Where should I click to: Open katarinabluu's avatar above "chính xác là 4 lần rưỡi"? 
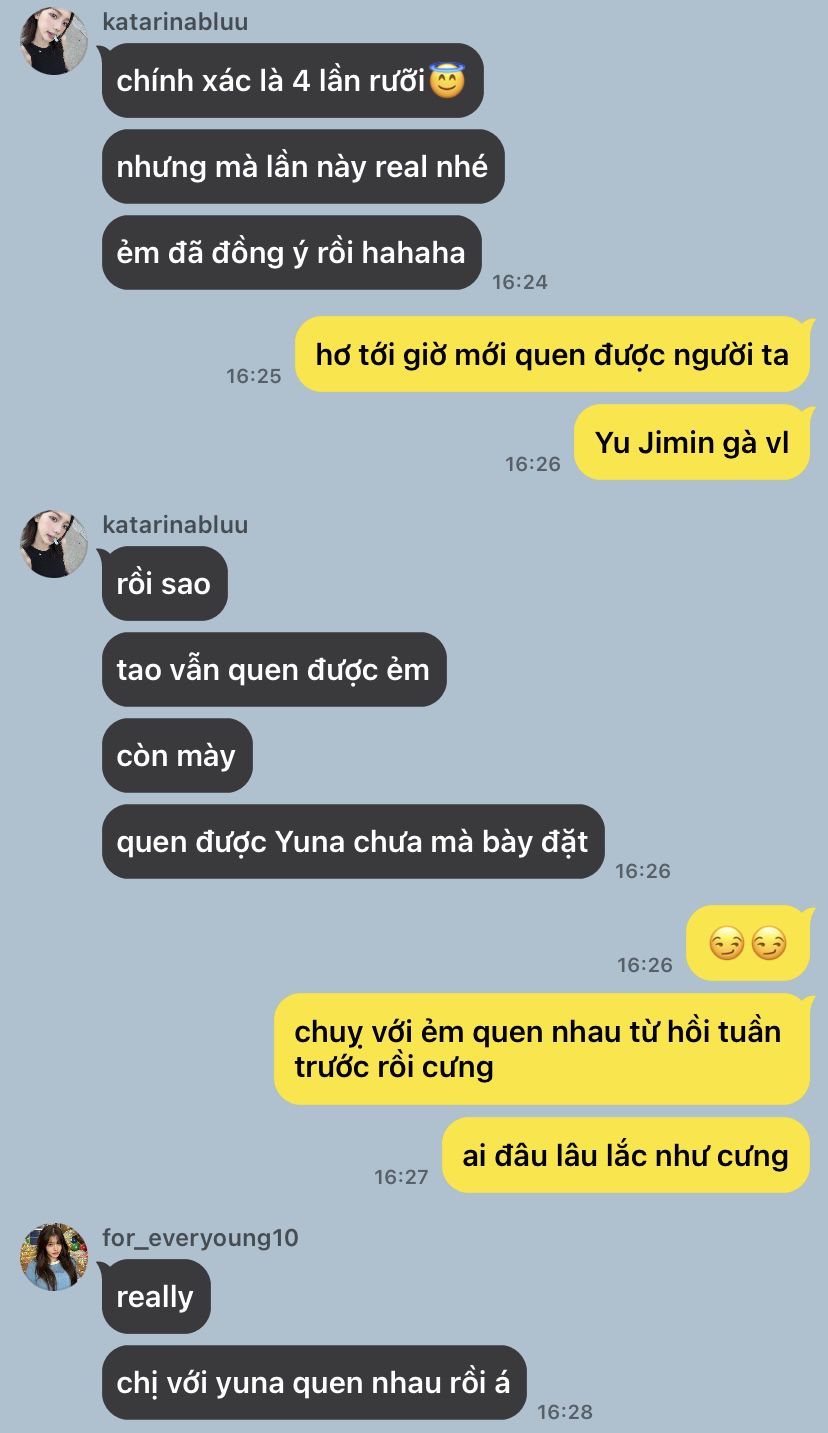[54, 41]
